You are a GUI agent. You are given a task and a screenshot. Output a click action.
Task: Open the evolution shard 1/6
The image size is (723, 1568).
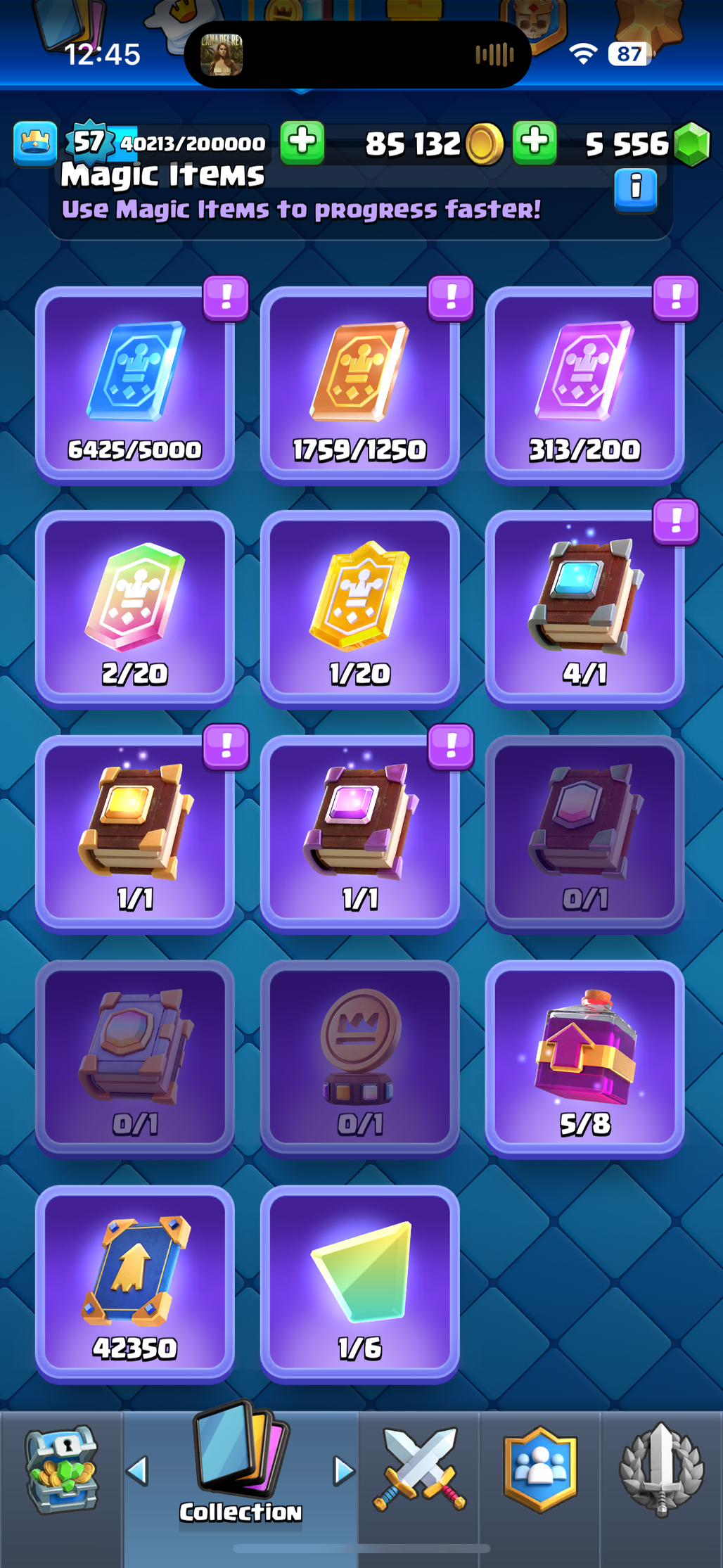point(360,1285)
